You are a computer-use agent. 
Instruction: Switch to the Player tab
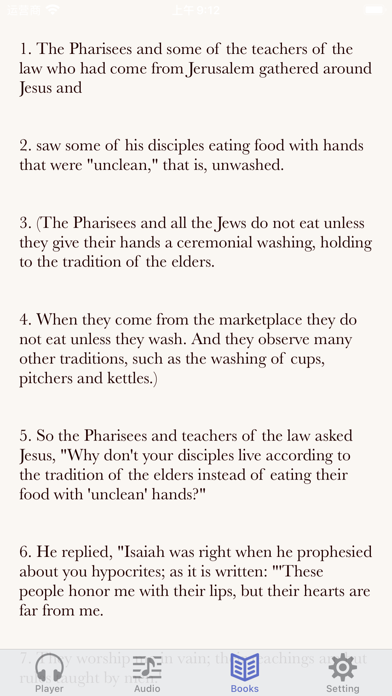49,673
